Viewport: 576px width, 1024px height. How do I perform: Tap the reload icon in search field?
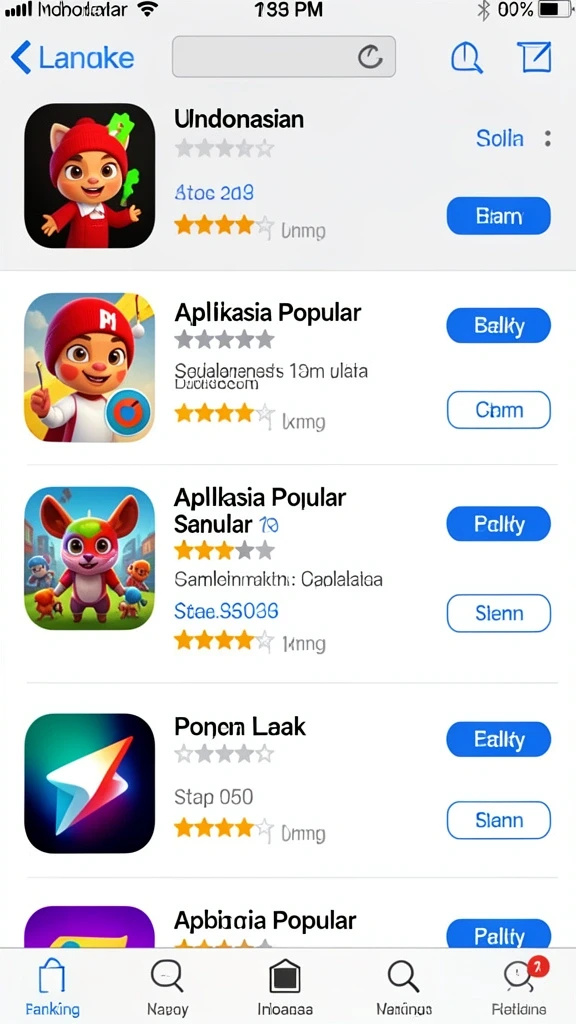click(x=370, y=57)
